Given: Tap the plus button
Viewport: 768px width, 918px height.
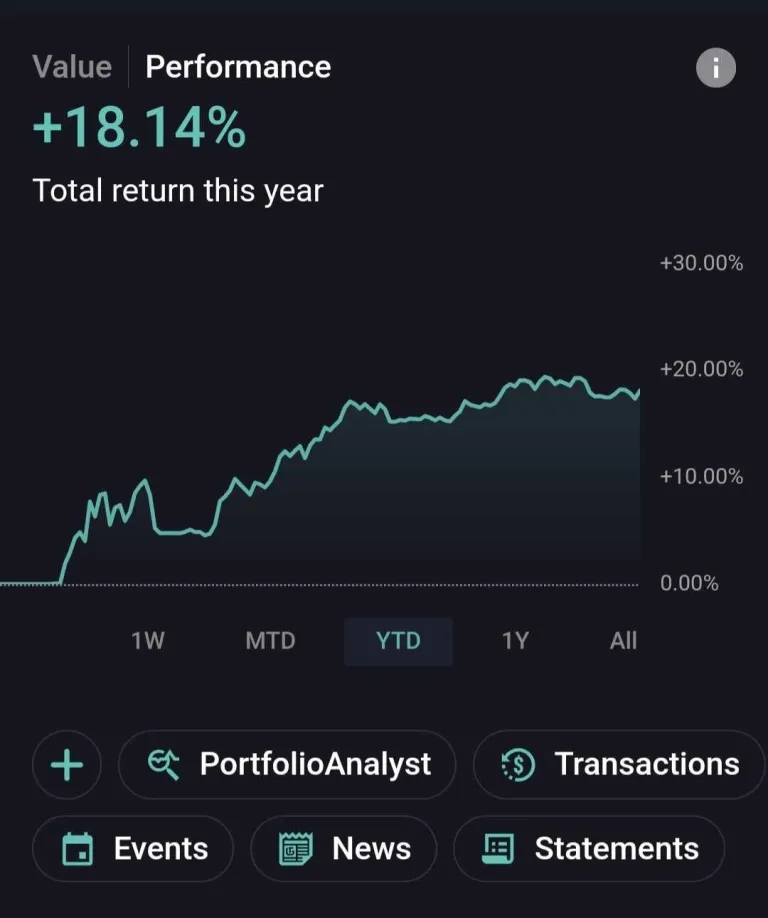Looking at the screenshot, I should (67, 765).
